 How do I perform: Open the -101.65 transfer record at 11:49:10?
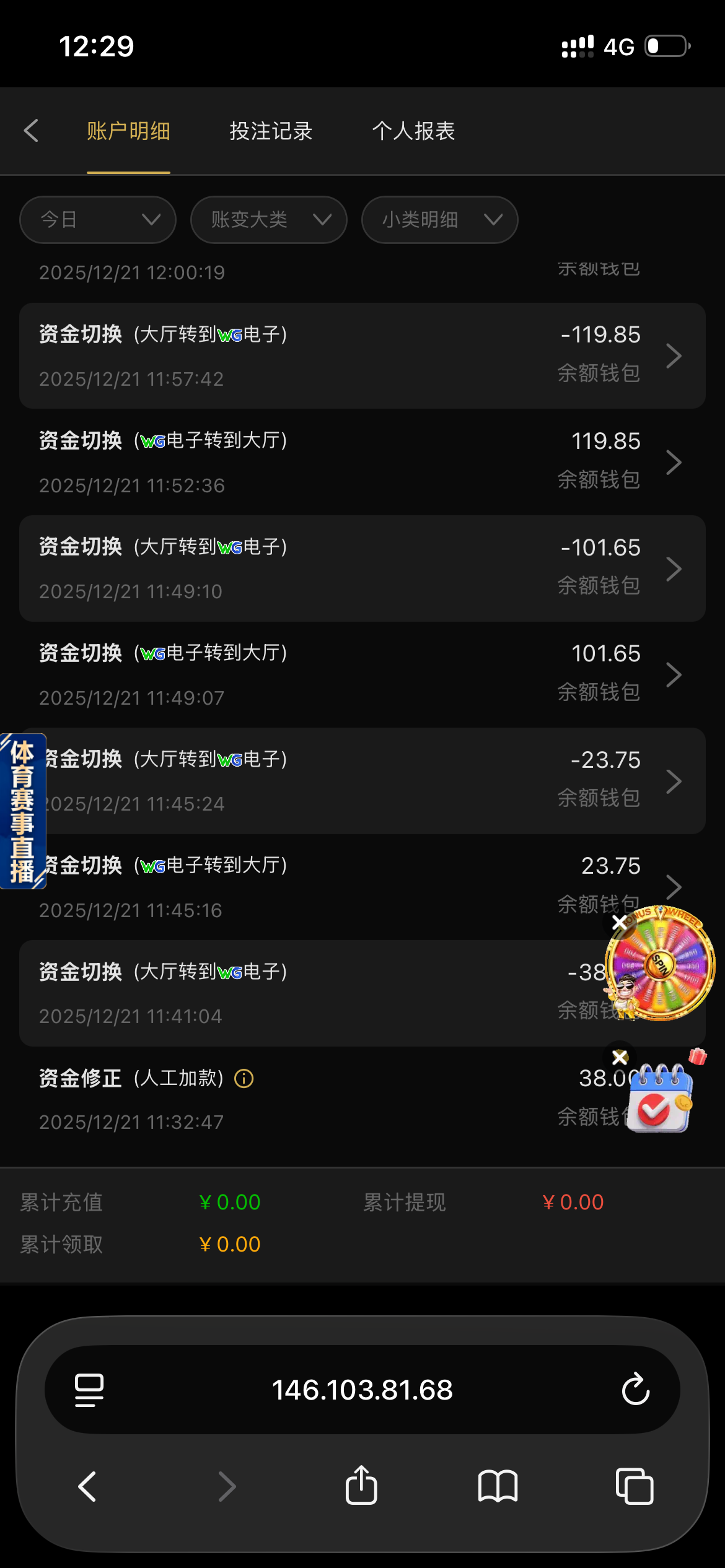(x=362, y=568)
